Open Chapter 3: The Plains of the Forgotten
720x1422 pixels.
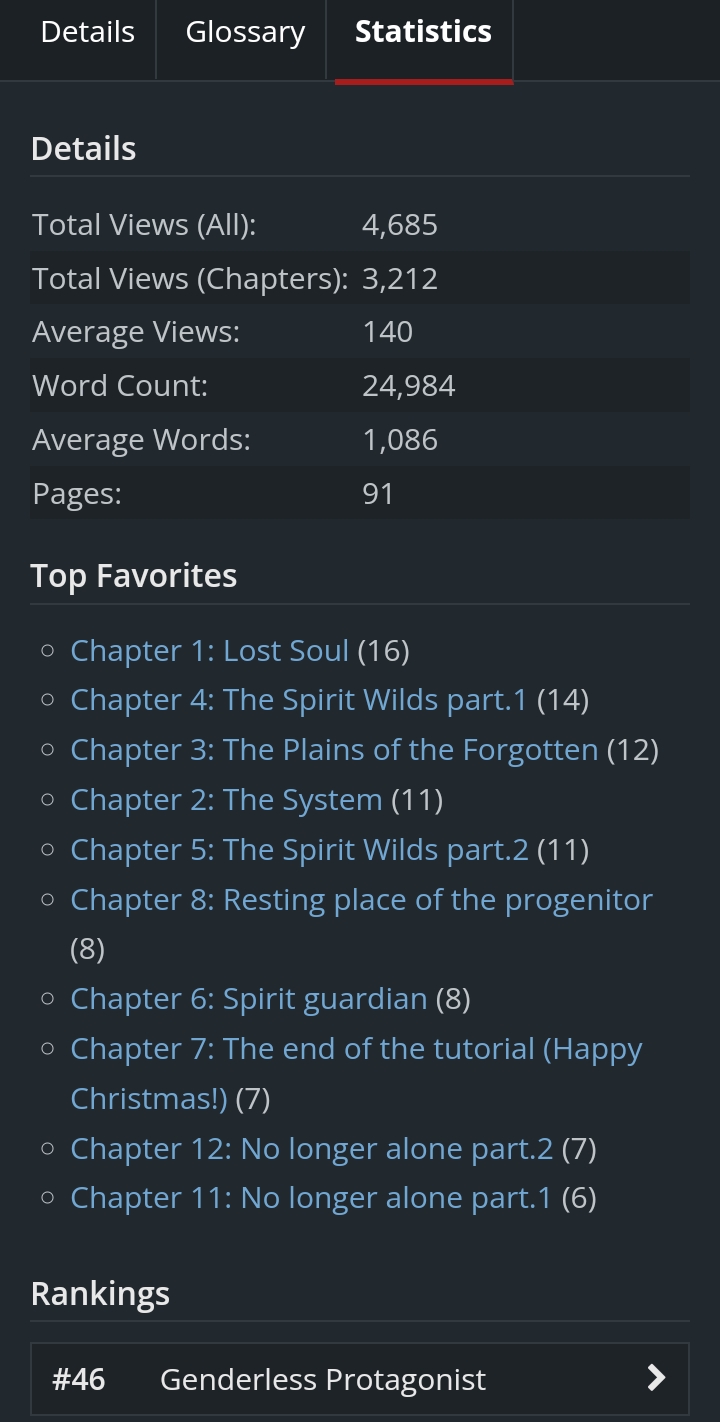click(334, 750)
